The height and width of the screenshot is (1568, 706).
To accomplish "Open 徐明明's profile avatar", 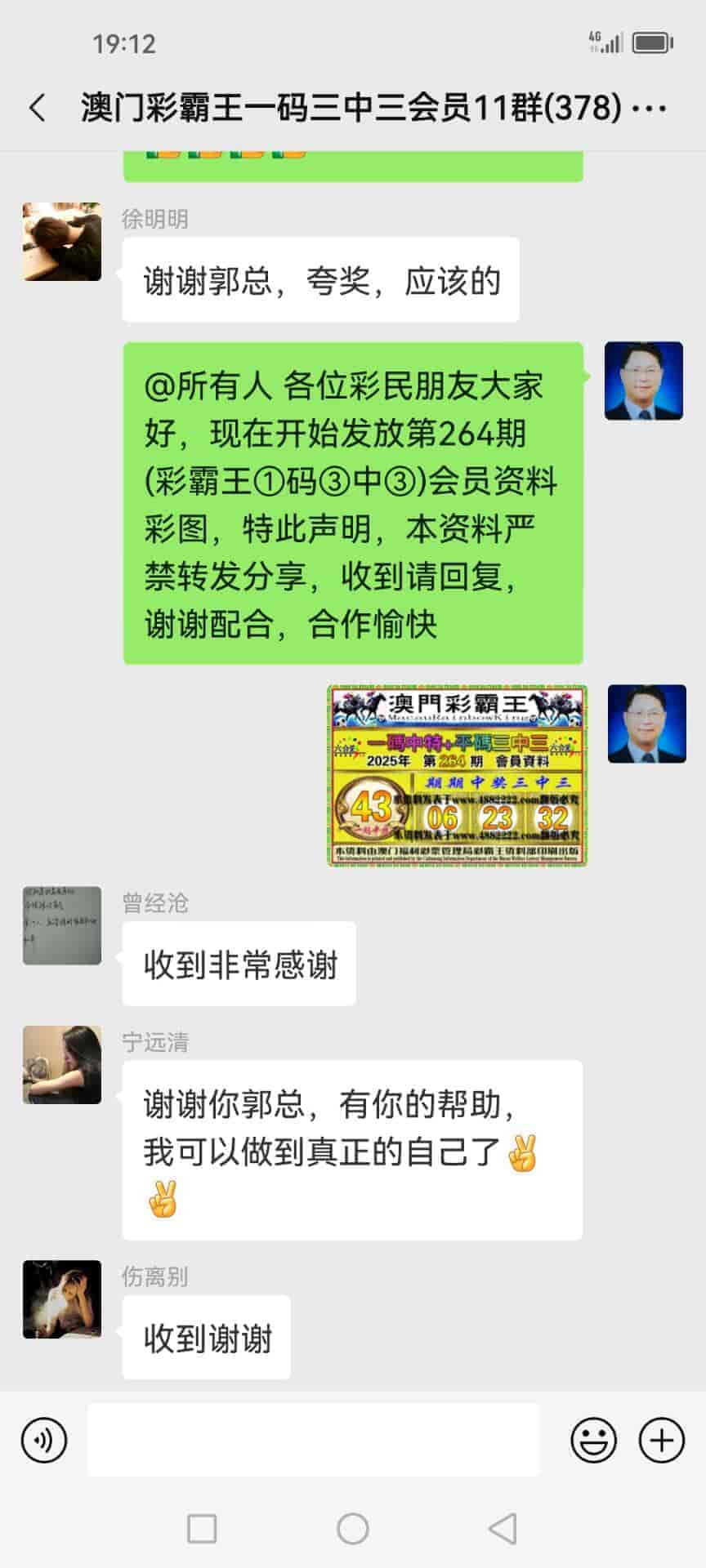I will pos(62,242).
